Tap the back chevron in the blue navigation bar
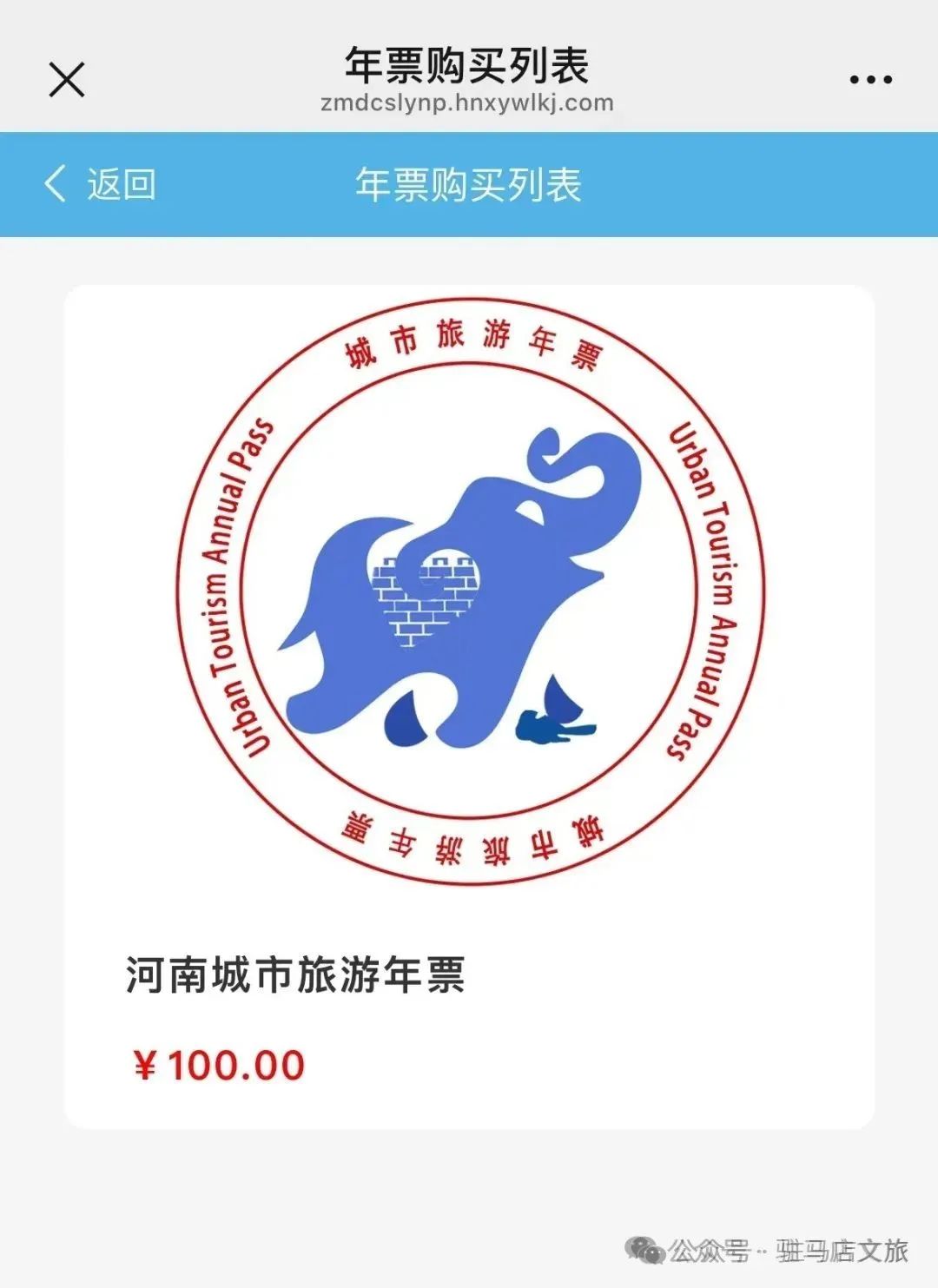The width and height of the screenshot is (938, 1288). pyautogui.click(x=55, y=182)
